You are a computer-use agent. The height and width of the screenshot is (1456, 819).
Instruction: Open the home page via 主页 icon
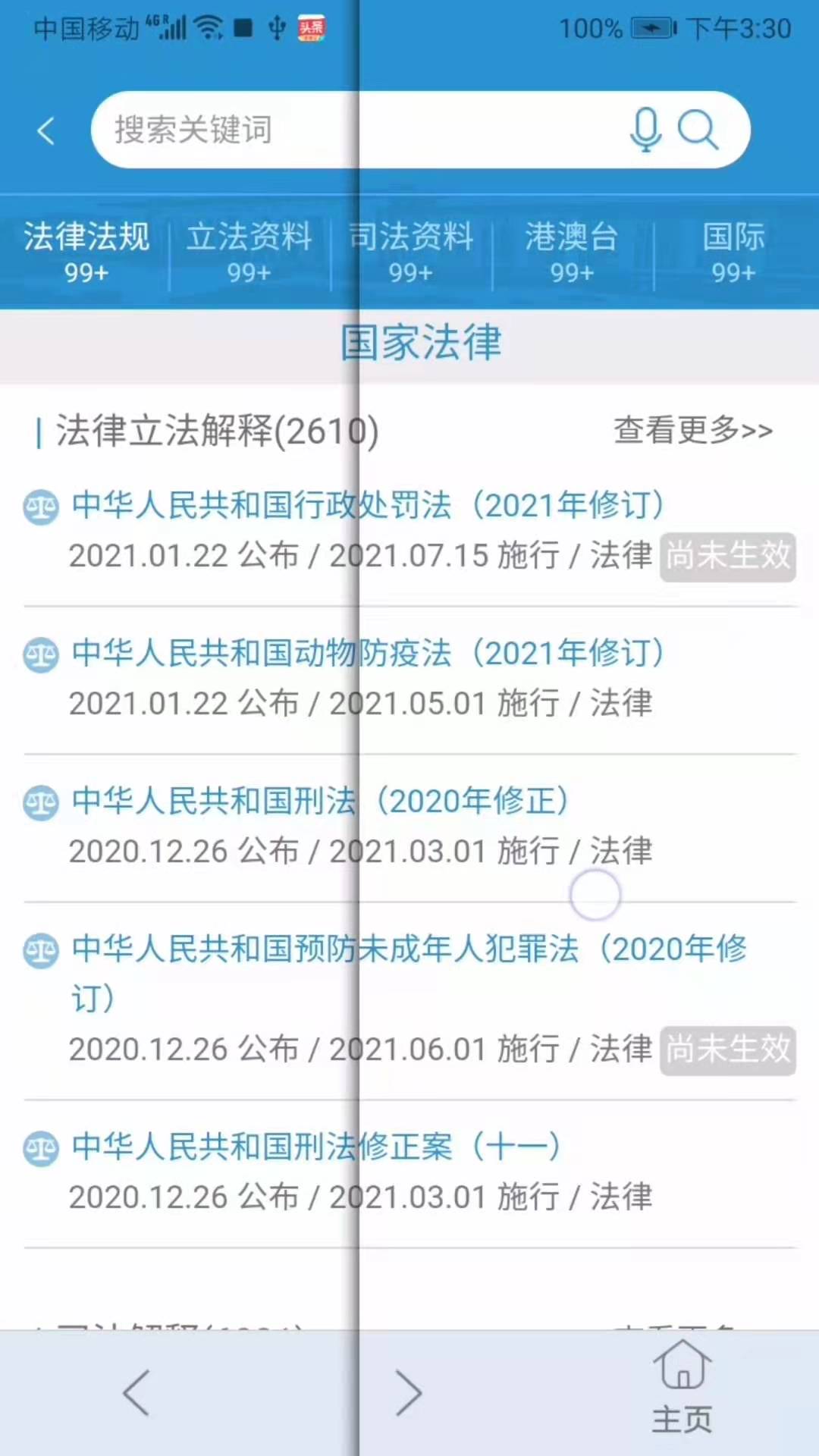tap(682, 1388)
